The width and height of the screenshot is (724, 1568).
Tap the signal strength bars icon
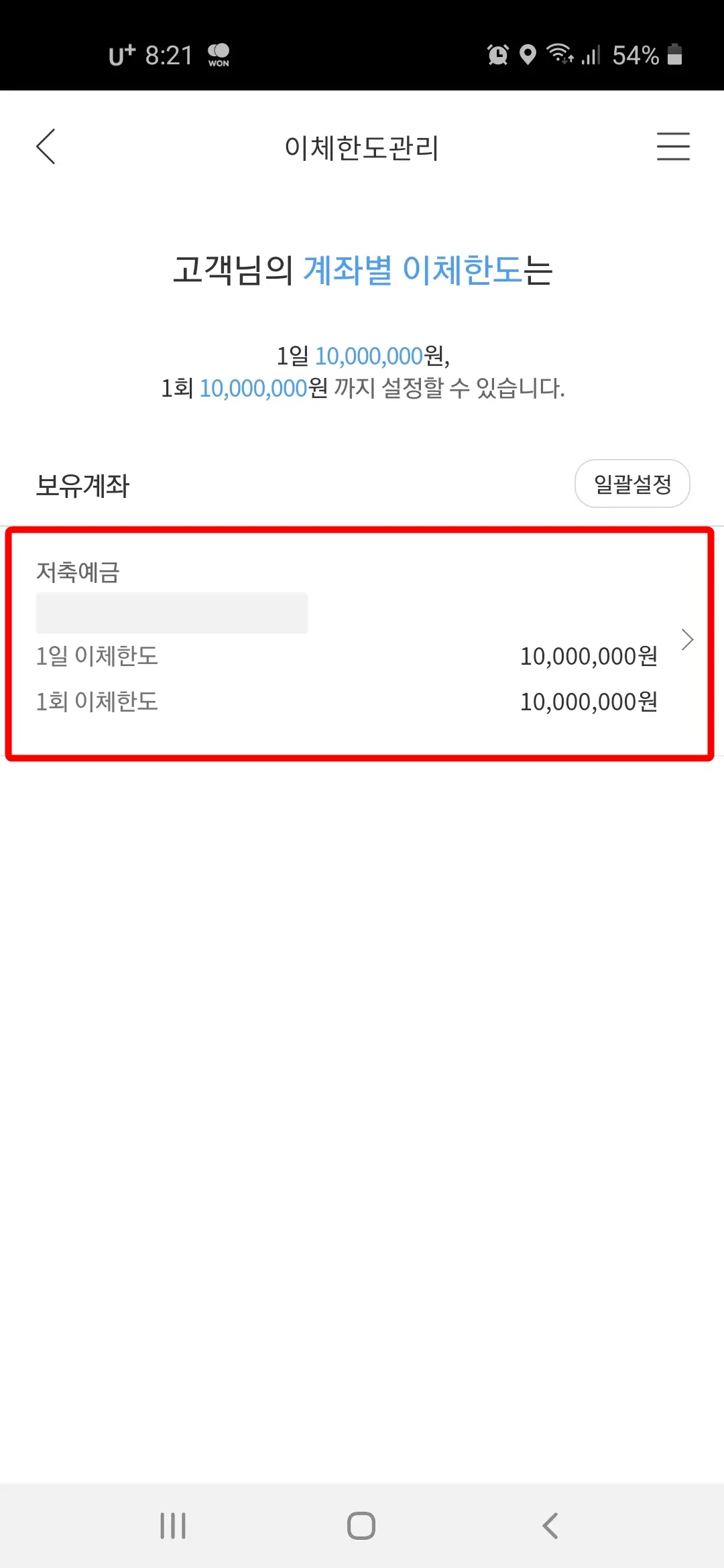tap(590, 56)
